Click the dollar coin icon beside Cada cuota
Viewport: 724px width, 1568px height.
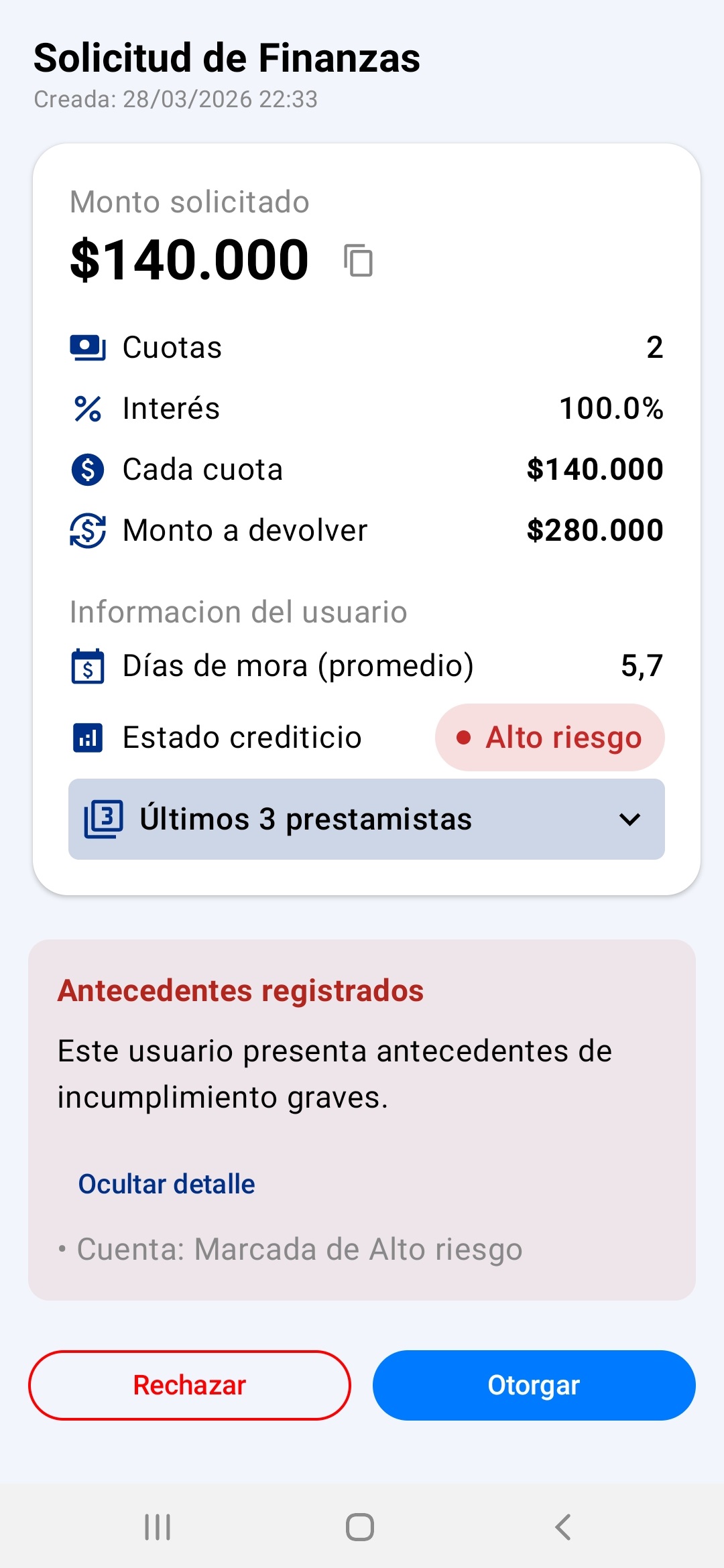[88, 470]
